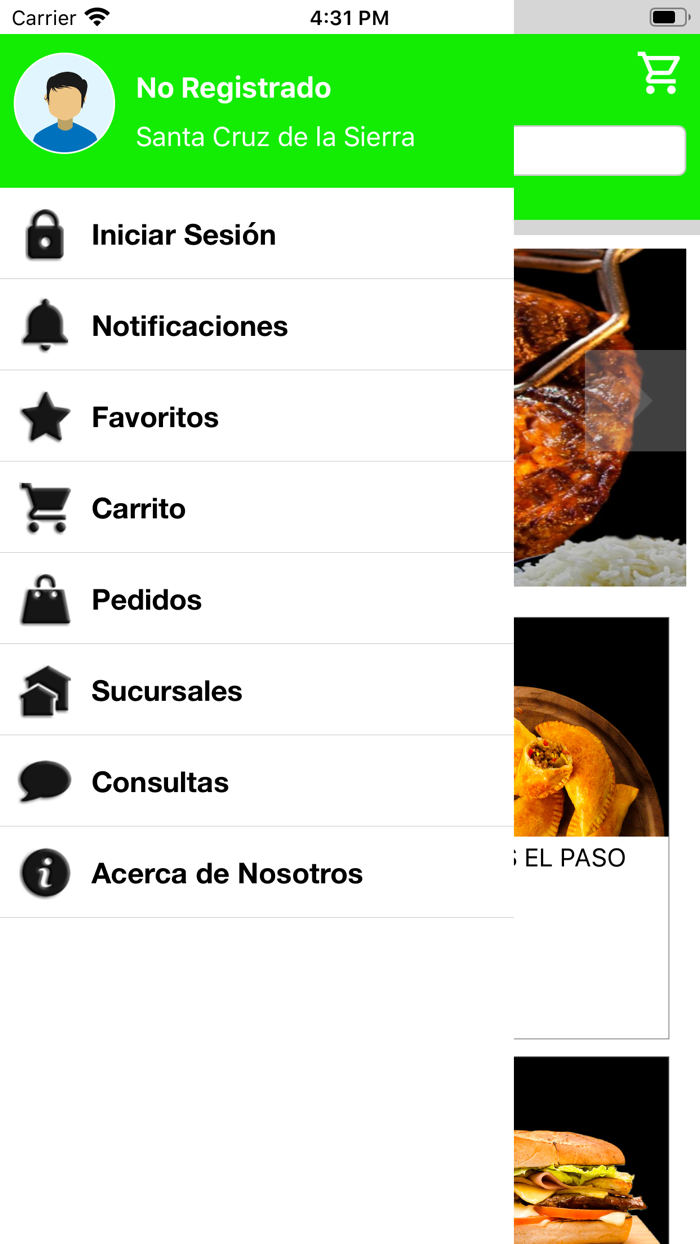Tap the search field behind the drawer

pos(600,151)
